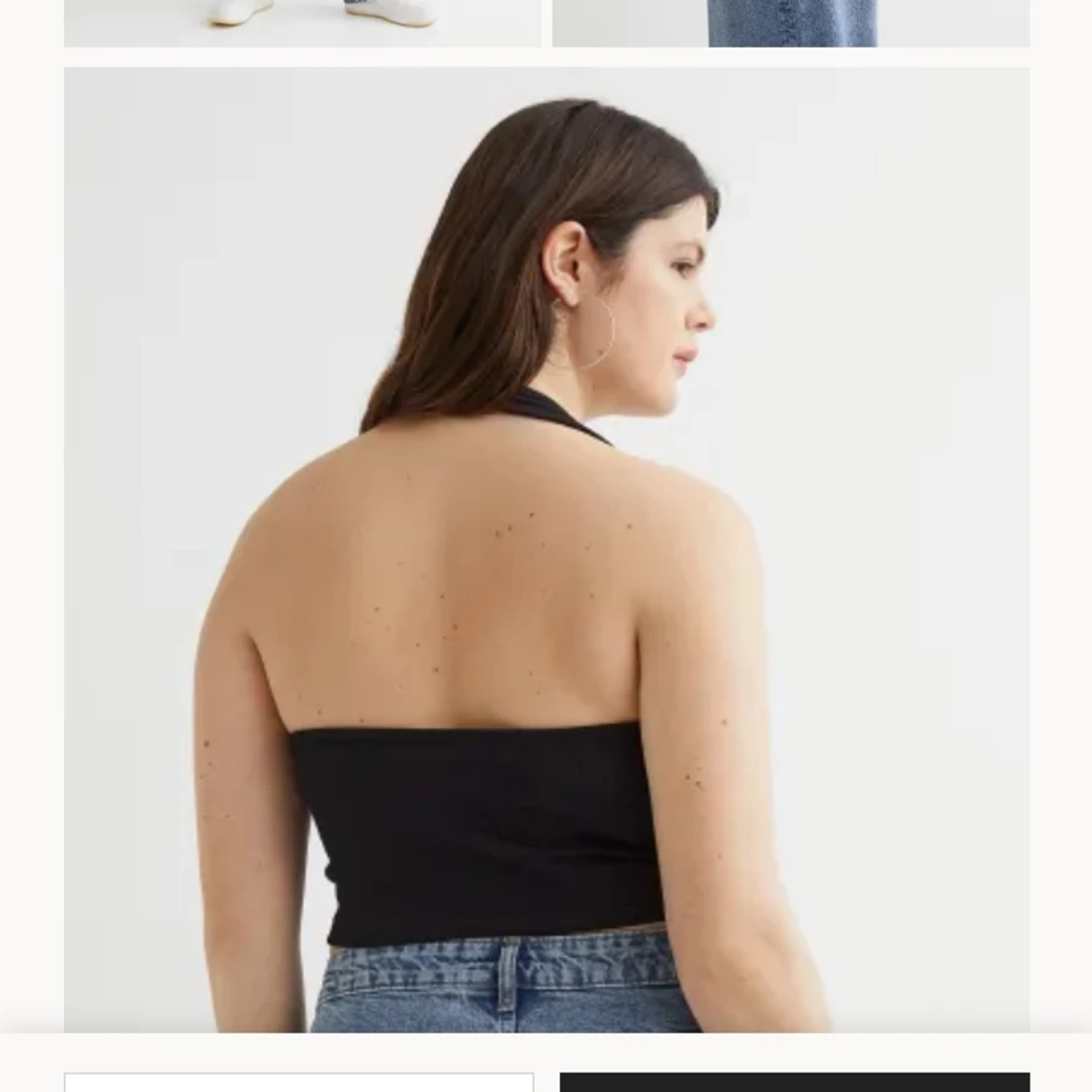
Task: Open the close-up photo of the blue jeans
Action: [790, 23]
